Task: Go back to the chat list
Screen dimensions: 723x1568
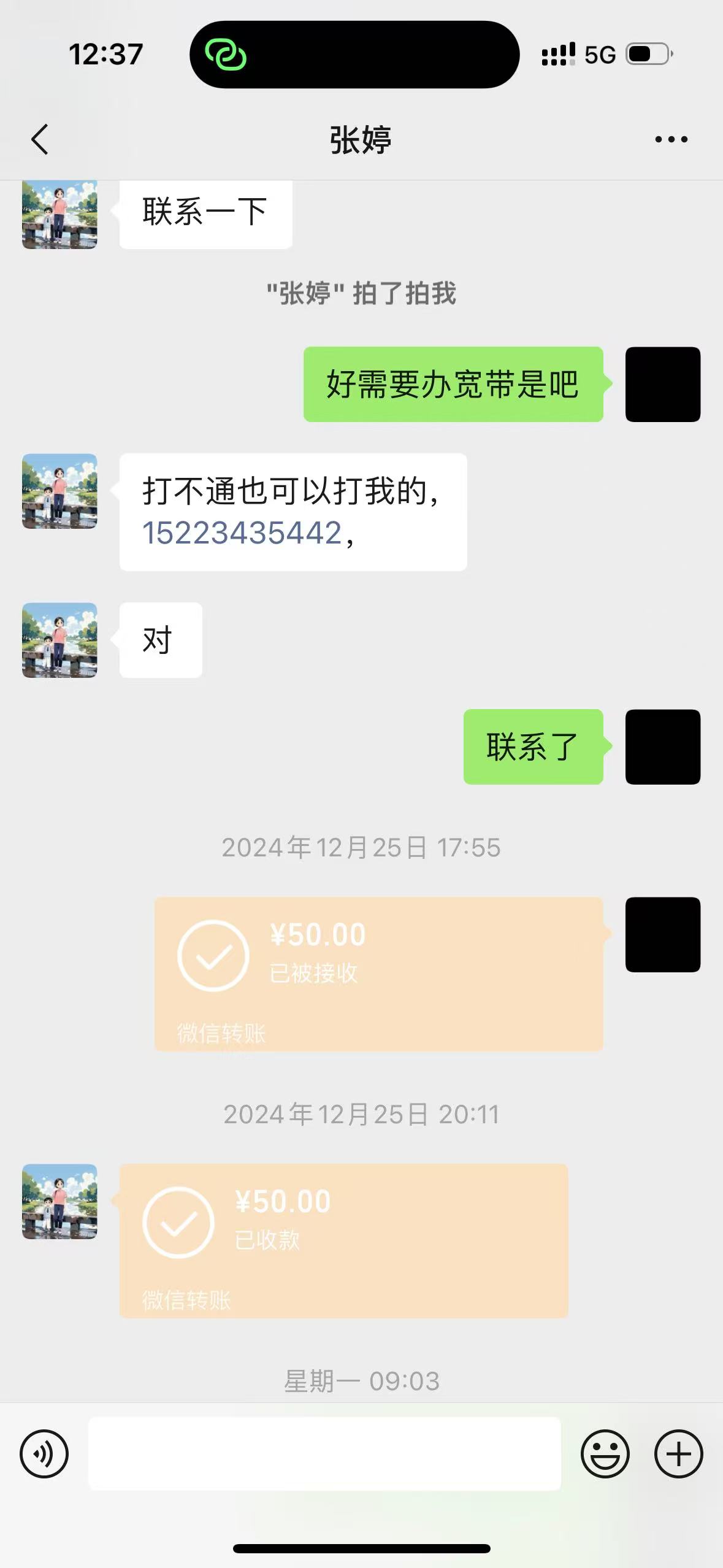Action: tap(40, 139)
